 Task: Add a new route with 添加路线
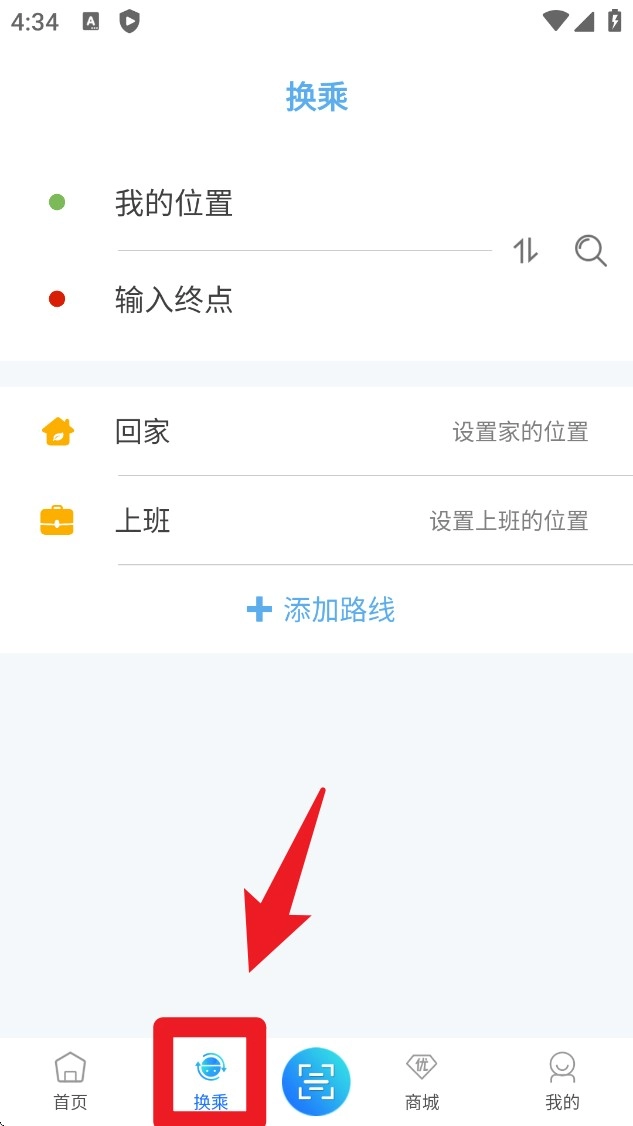(321, 609)
